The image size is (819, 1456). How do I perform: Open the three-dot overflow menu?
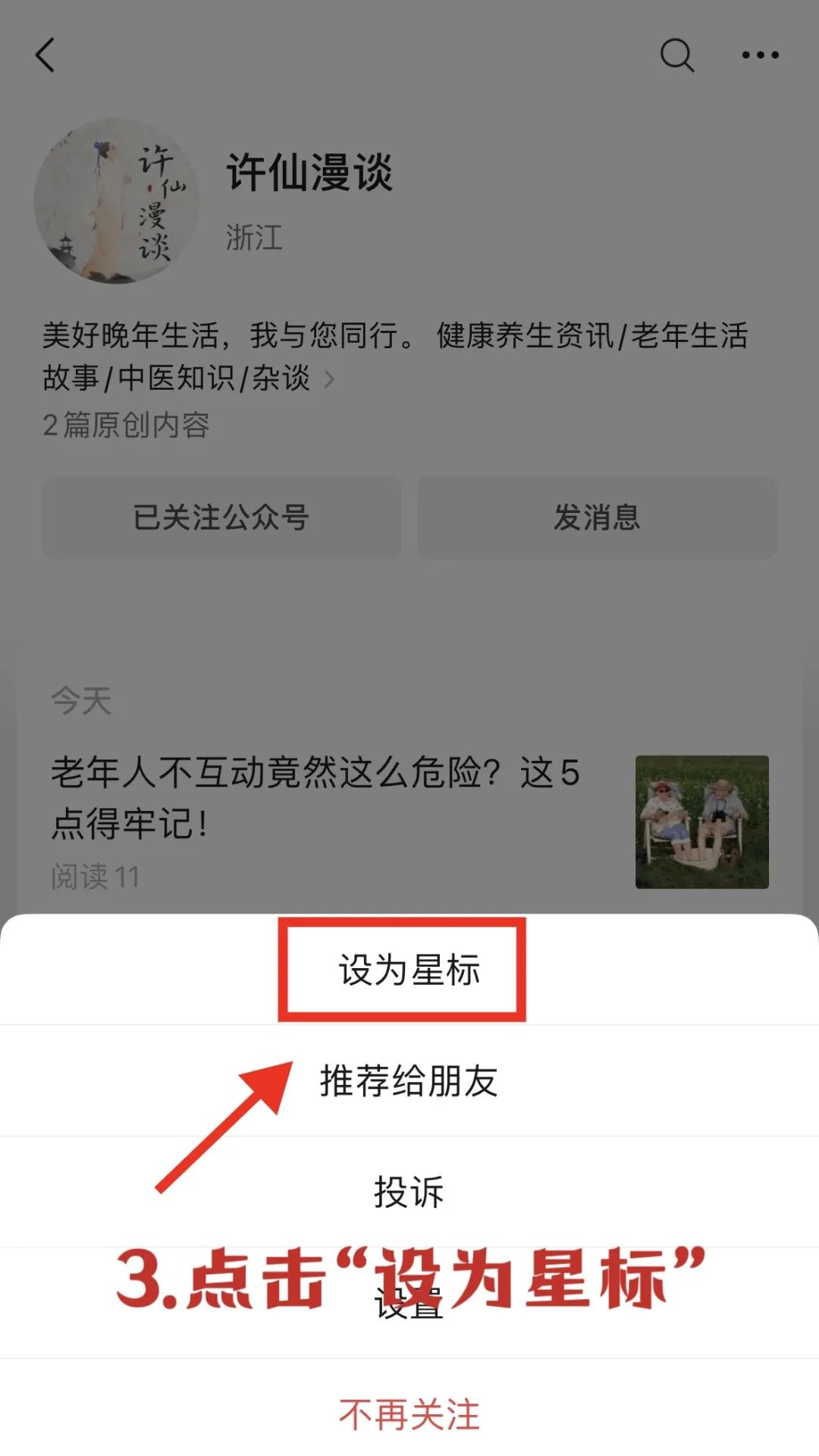point(760,55)
